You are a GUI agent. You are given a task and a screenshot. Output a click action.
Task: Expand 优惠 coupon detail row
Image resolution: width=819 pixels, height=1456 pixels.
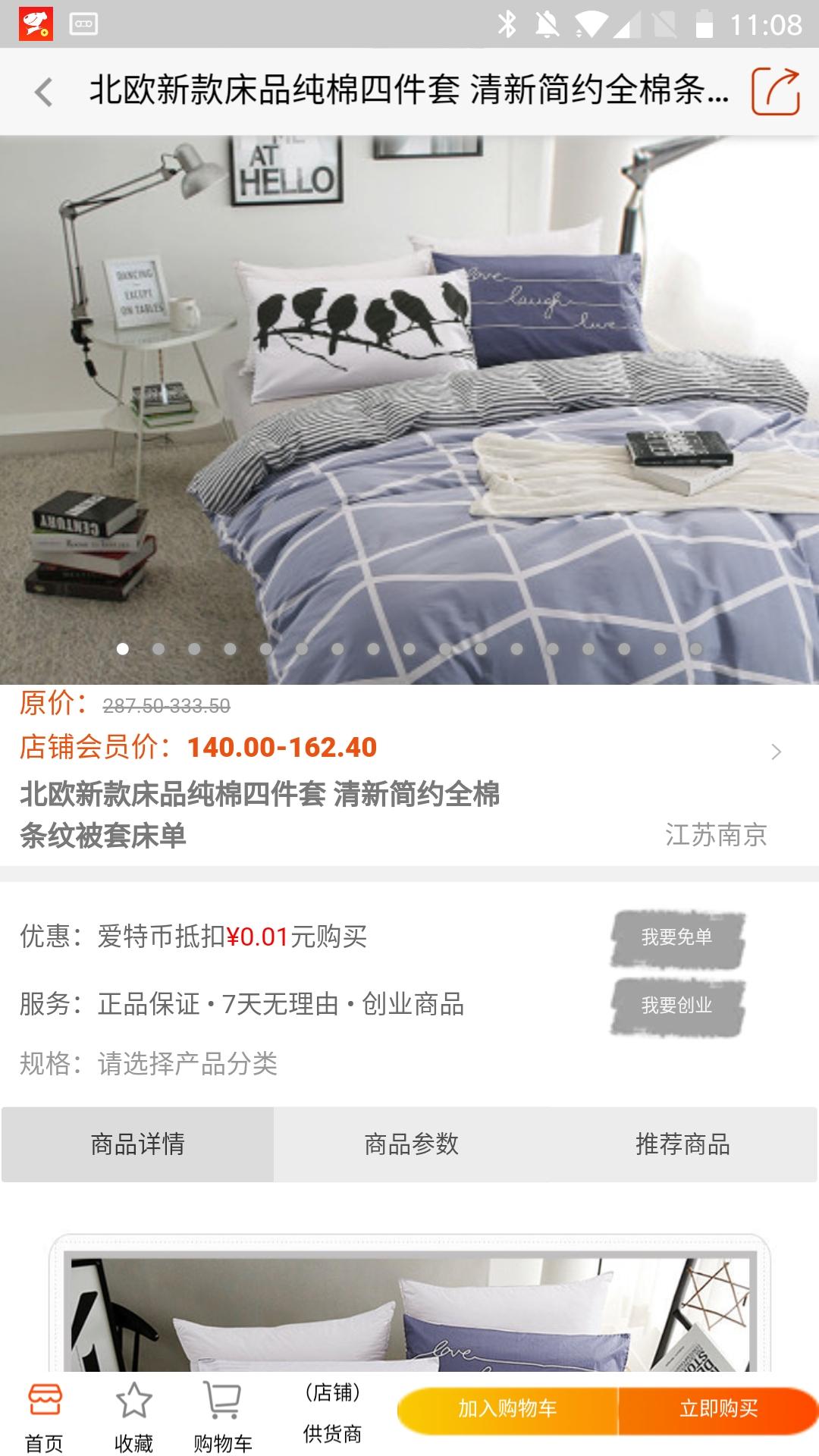click(193, 937)
